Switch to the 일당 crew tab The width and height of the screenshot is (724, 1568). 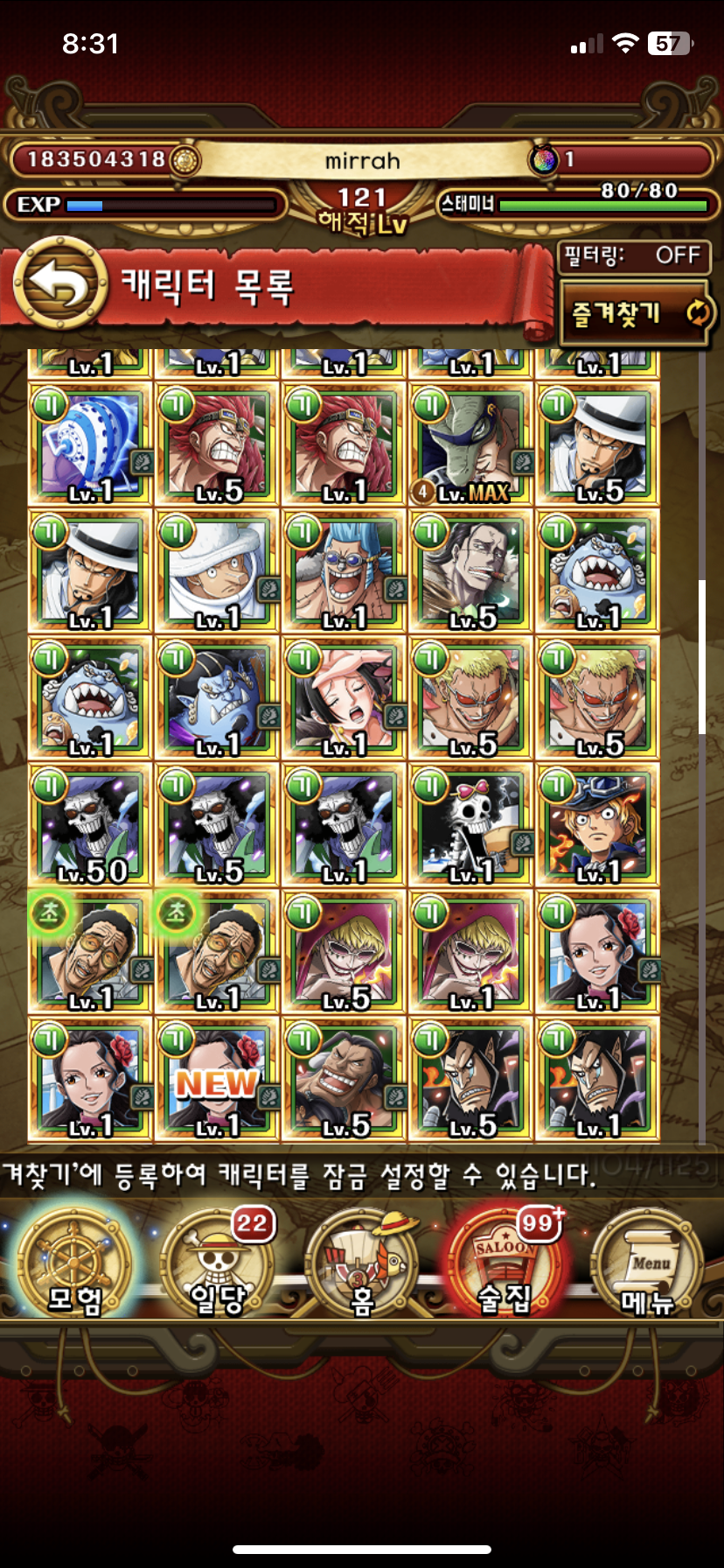tap(219, 1263)
